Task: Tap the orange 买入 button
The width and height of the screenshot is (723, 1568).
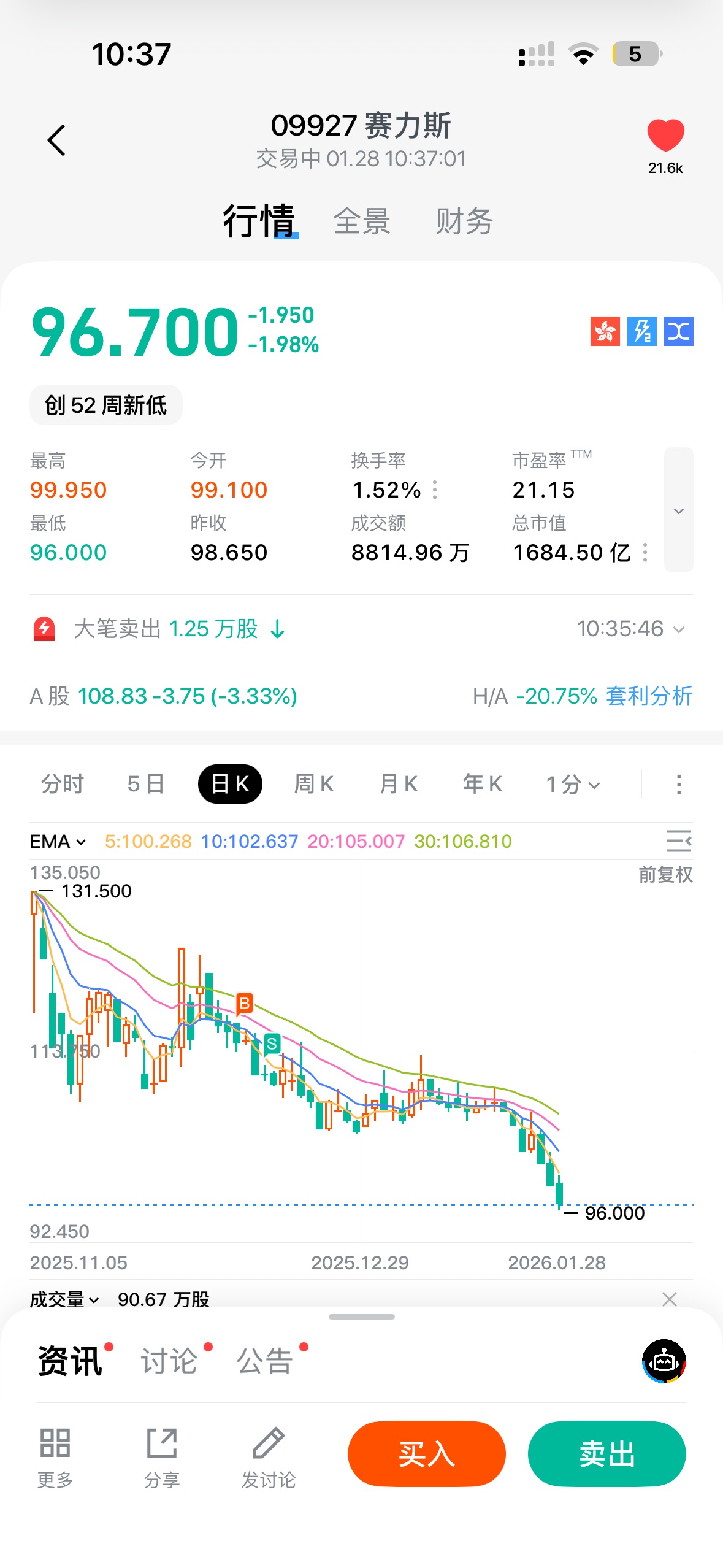Action: (x=426, y=1454)
